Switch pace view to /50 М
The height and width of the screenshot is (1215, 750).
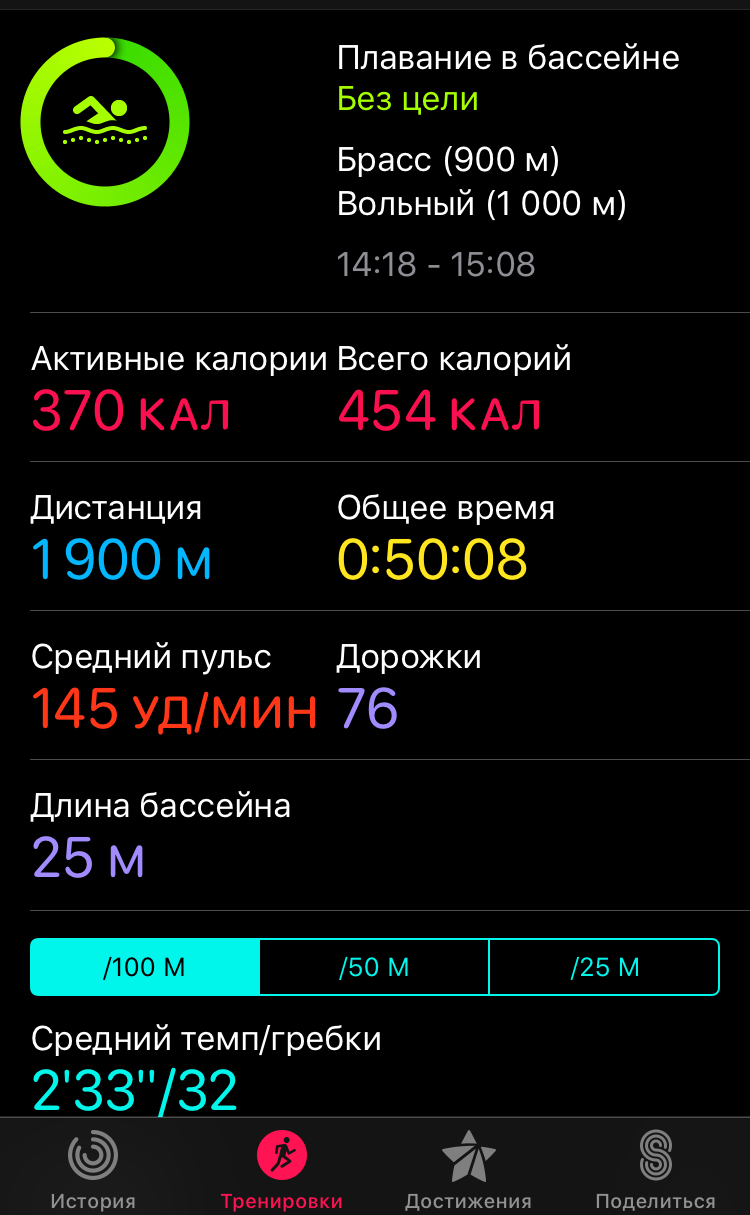click(x=374, y=967)
